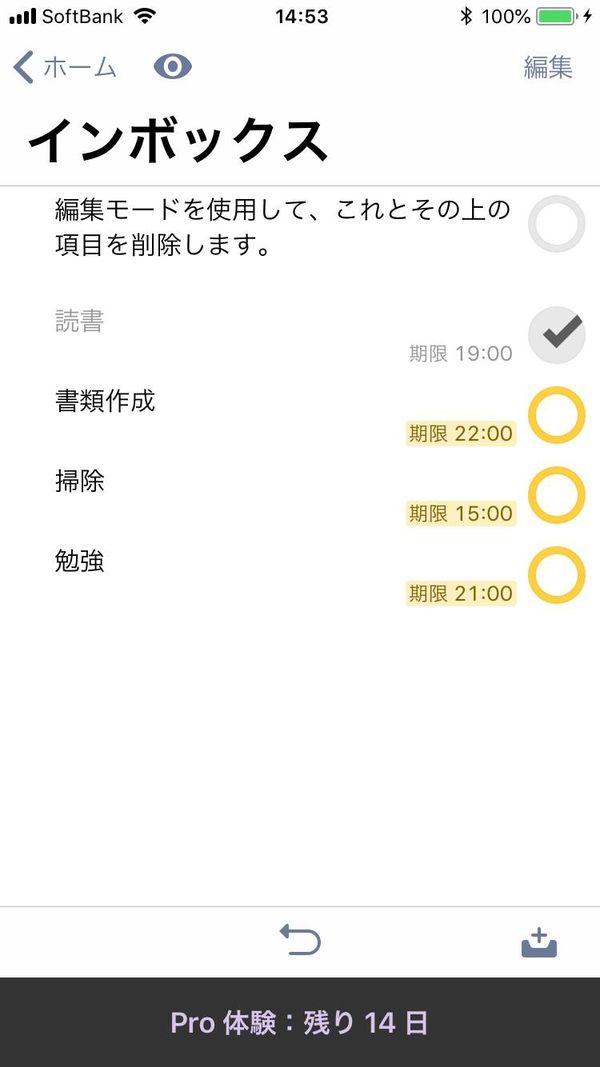
Task: Mark 掃除 as complete
Action: pyautogui.click(x=556, y=495)
